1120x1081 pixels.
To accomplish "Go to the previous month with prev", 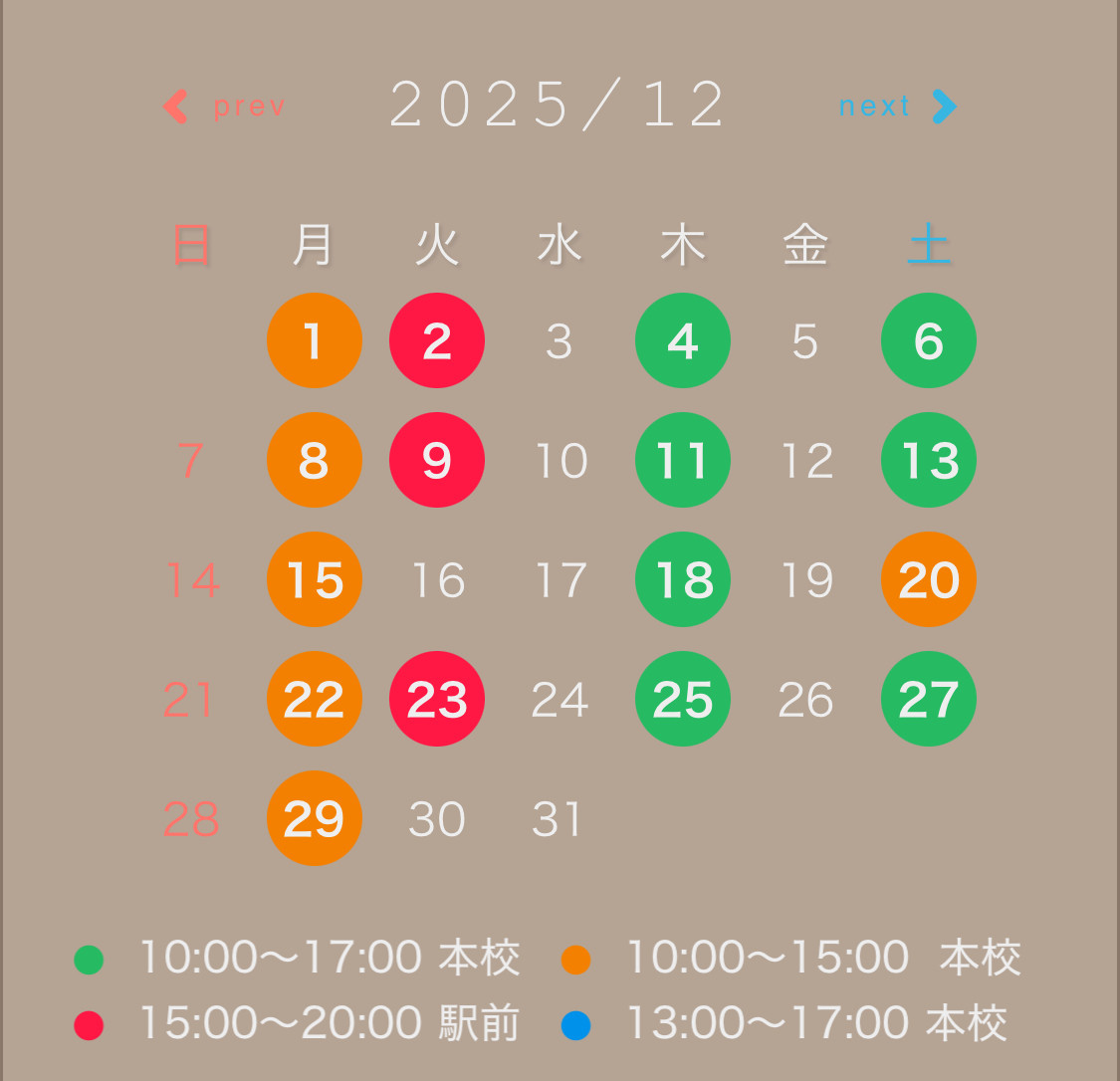I will [x=225, y=107].
